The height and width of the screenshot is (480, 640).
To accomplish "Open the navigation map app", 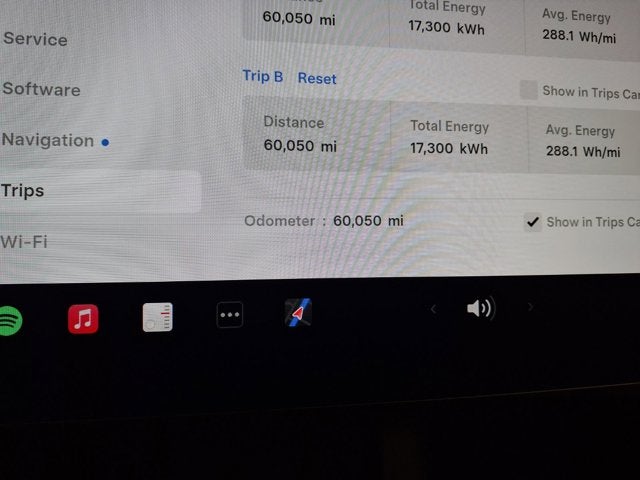I will (298, 313).
